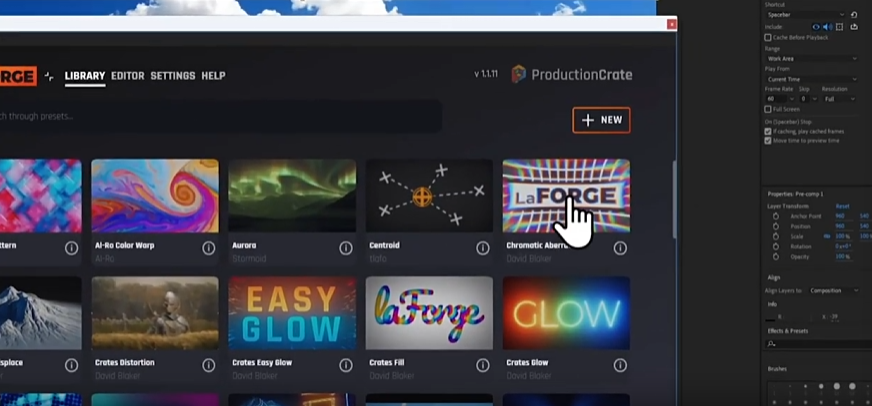872x406 pixels.
Task: Switch to the Editor tab
Action: [128, 76]
